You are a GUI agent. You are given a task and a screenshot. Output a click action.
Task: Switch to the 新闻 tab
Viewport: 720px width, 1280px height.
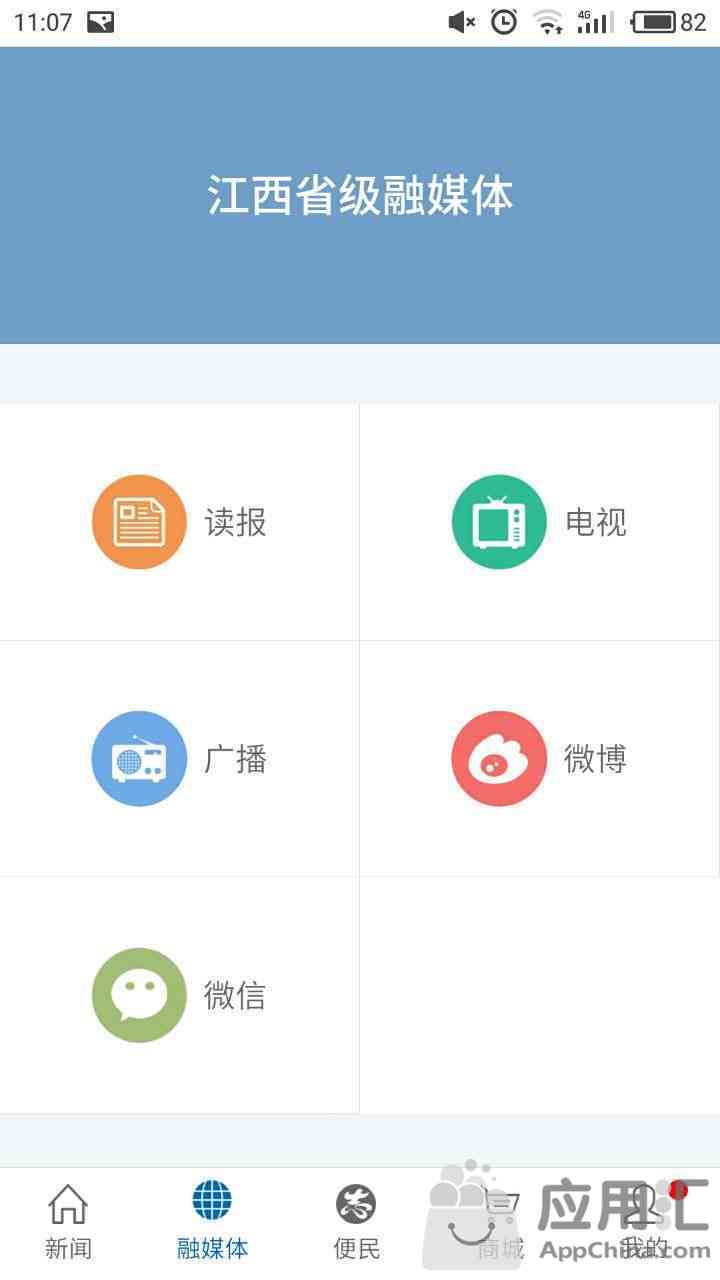[68, 1222]
